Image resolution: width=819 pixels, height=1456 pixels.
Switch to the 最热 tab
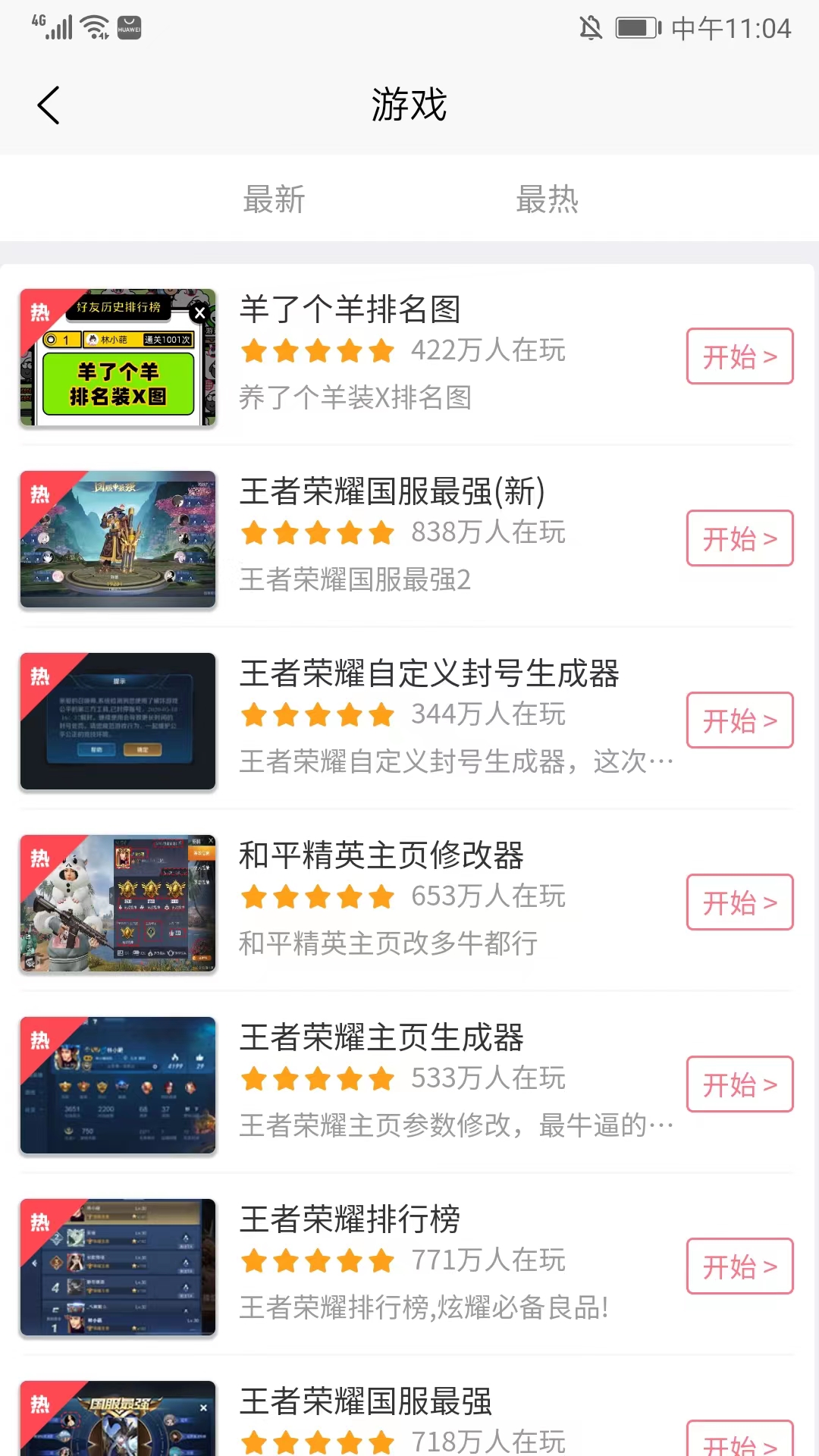tap(547, 199)
